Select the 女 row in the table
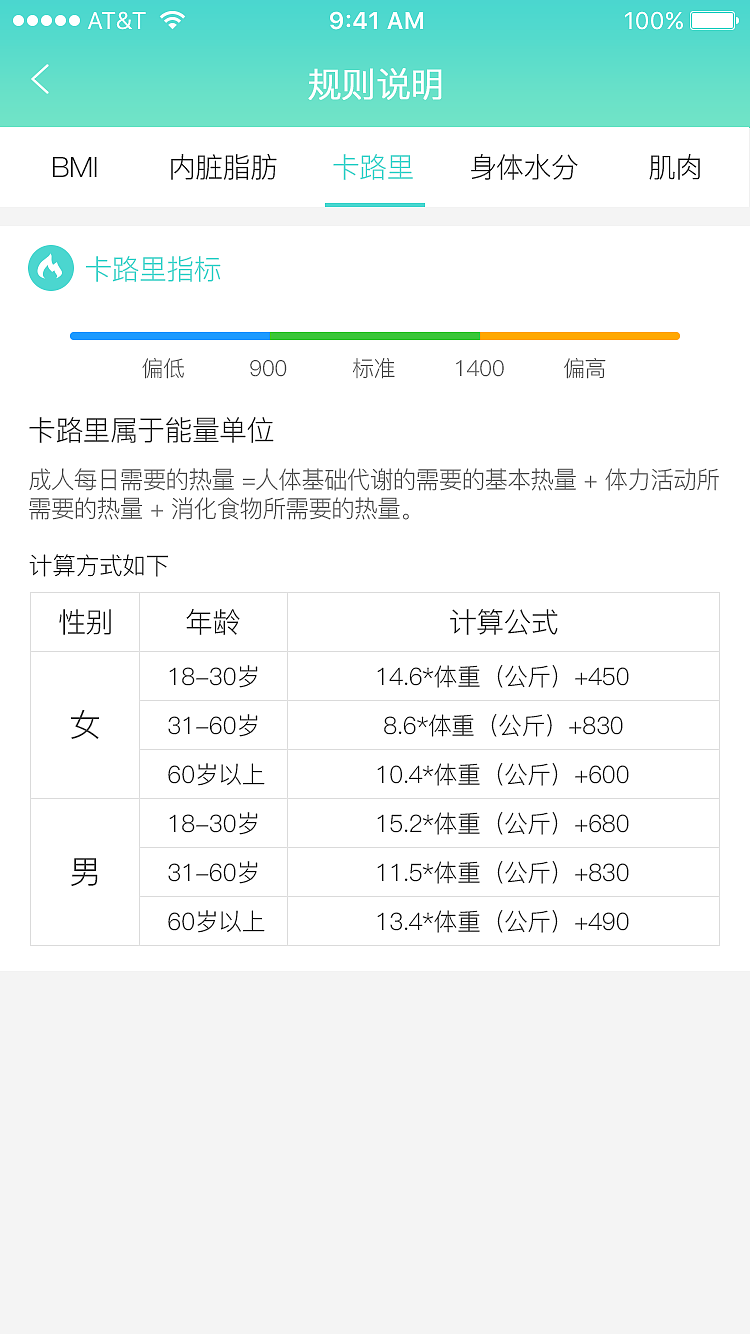This screenshot has height=1334, width=750. pyautogui.click(x=85, y=725)
